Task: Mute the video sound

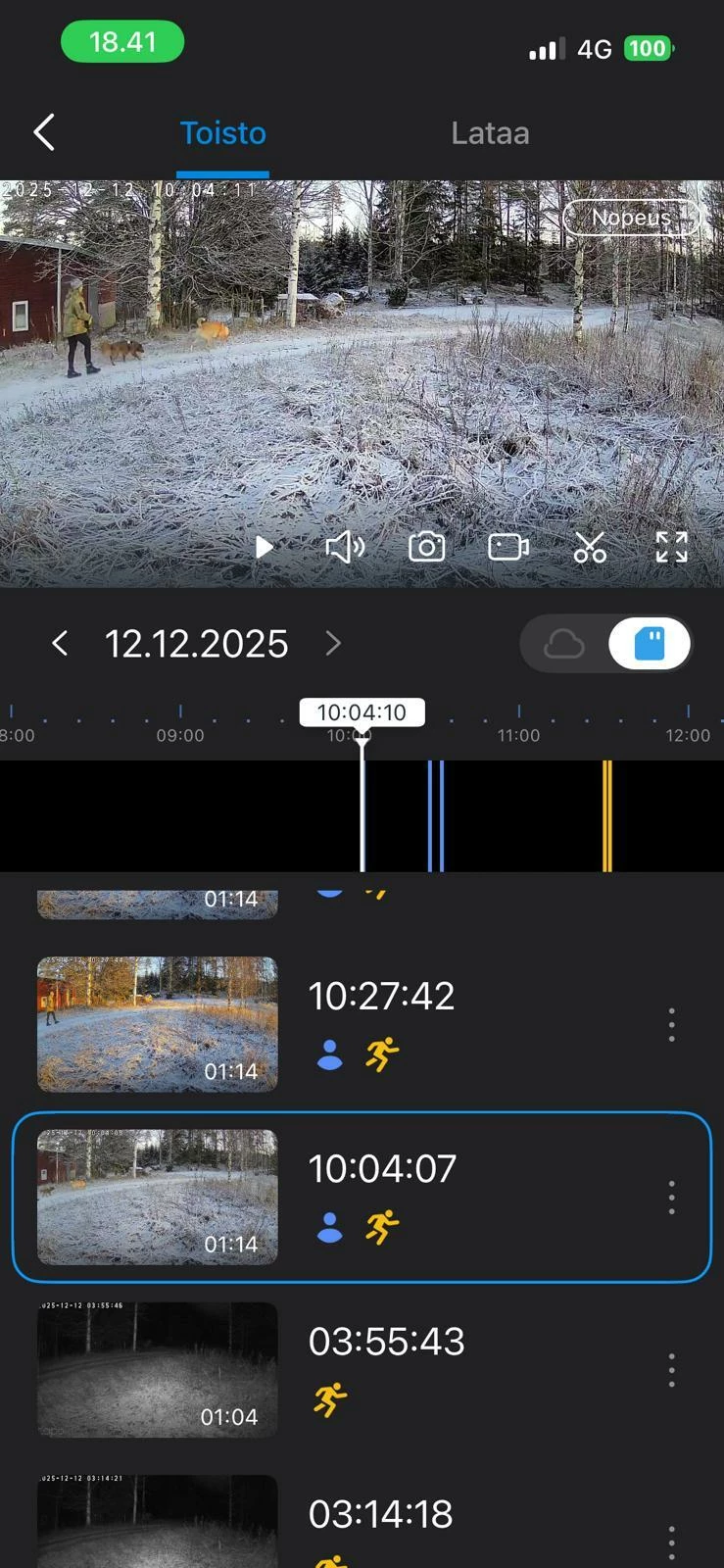Action: [345, 547]
